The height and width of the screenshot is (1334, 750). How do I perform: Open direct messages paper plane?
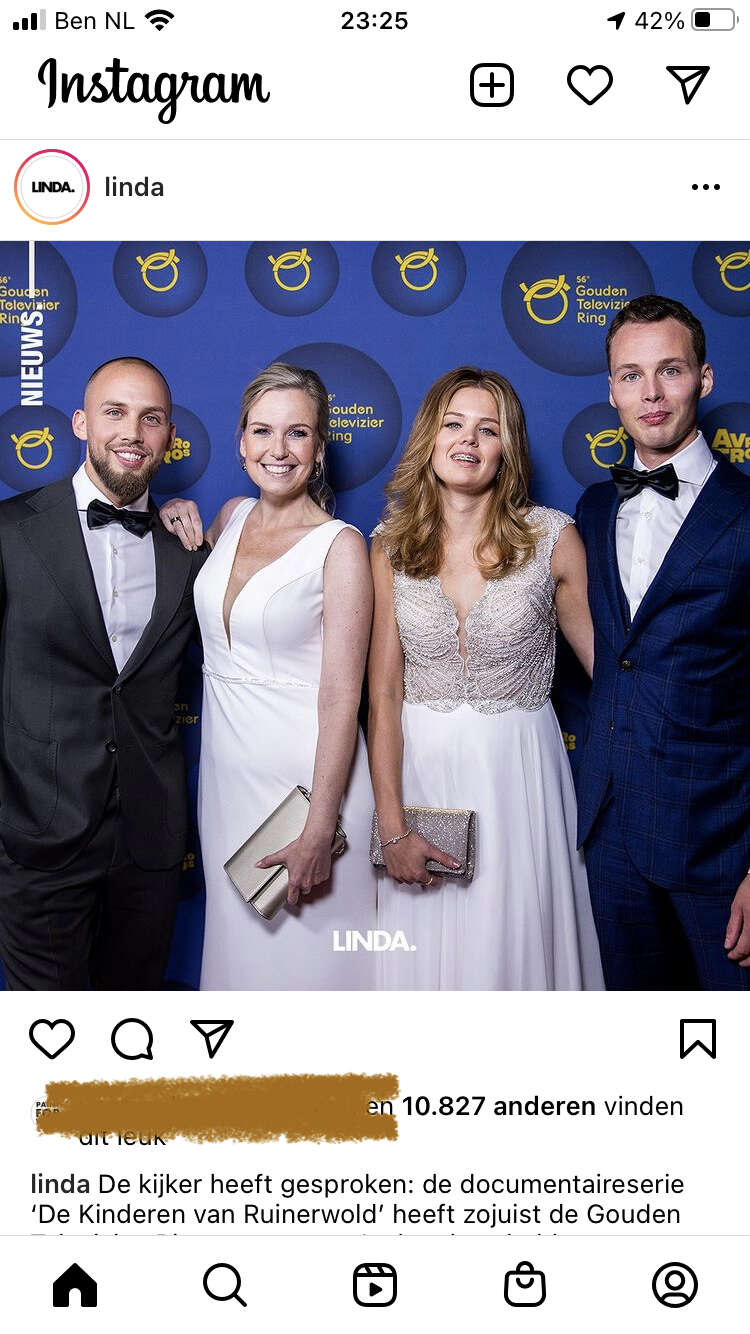688,85
